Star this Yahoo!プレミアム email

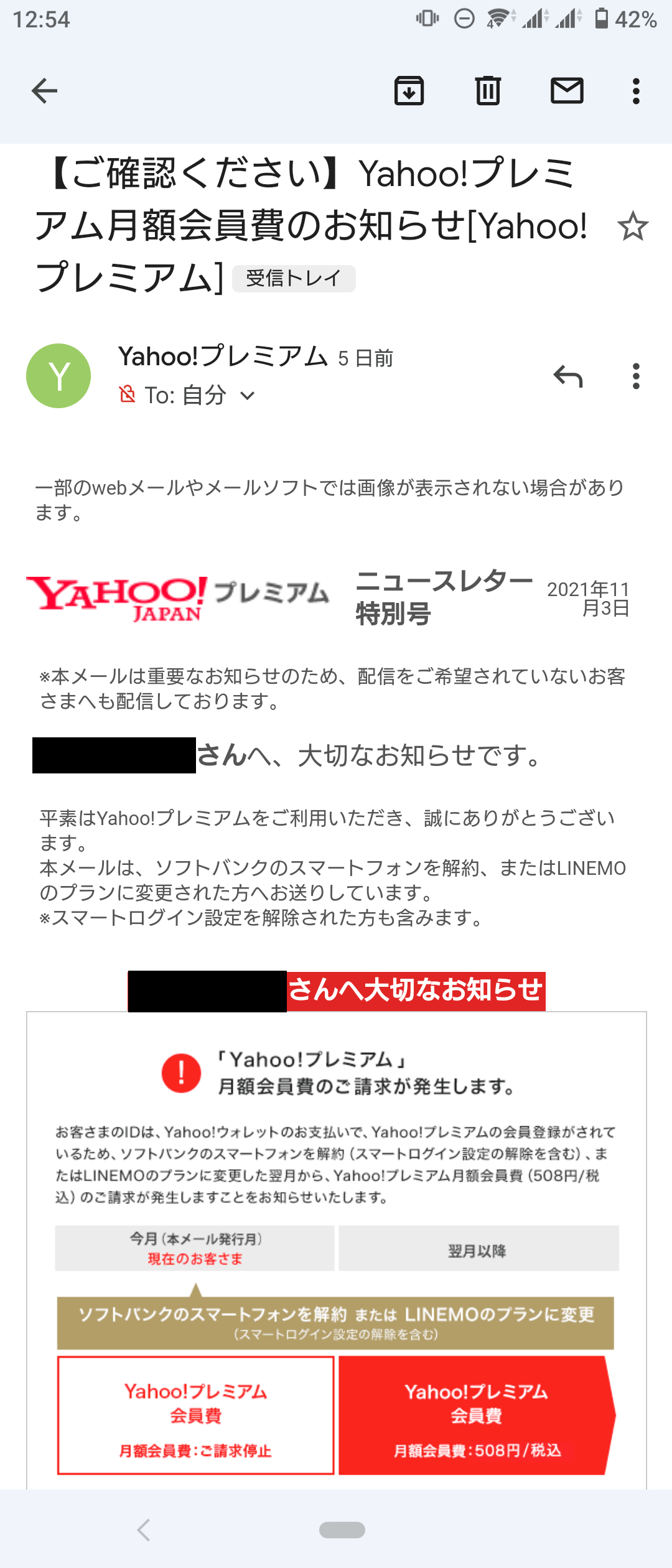tap(633, 226)
